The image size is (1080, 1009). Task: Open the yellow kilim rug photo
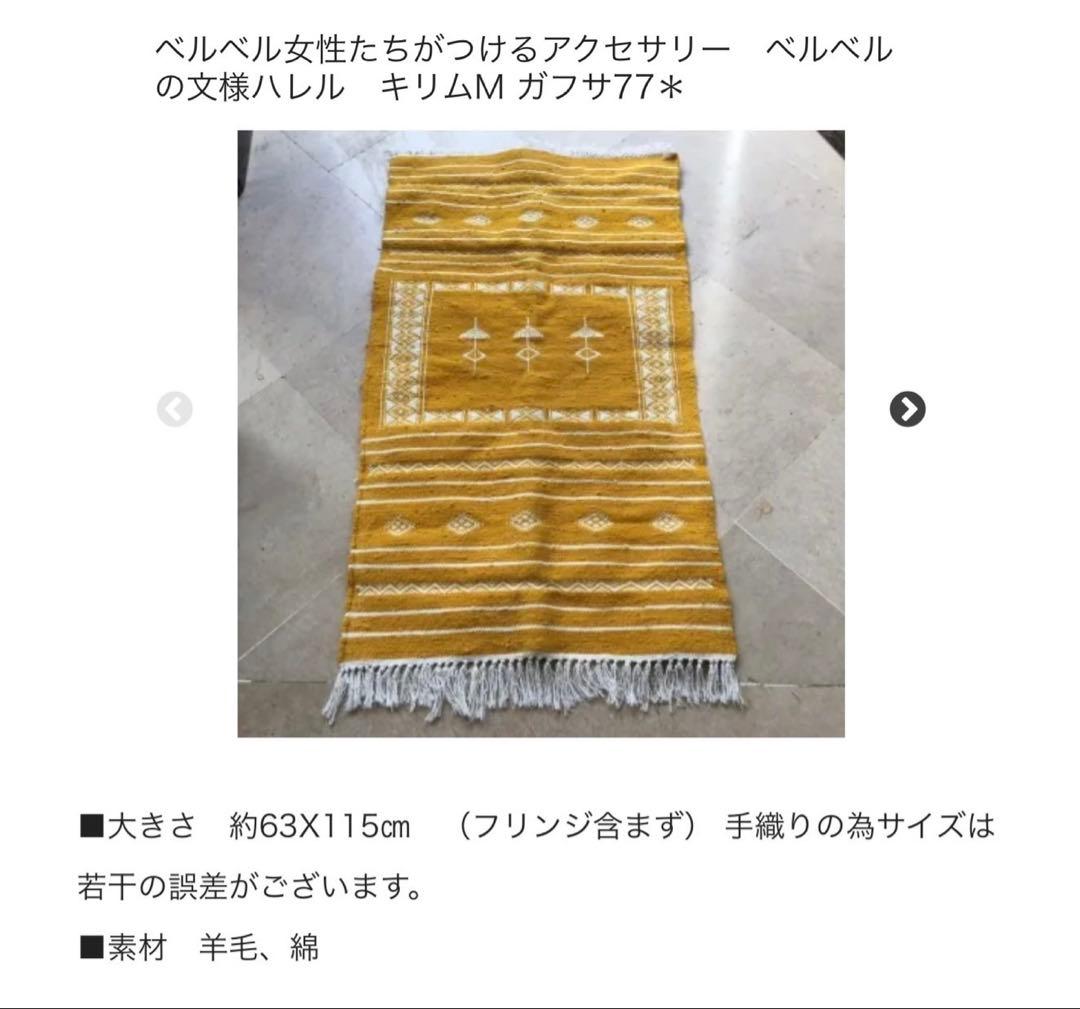coord(540,433)
